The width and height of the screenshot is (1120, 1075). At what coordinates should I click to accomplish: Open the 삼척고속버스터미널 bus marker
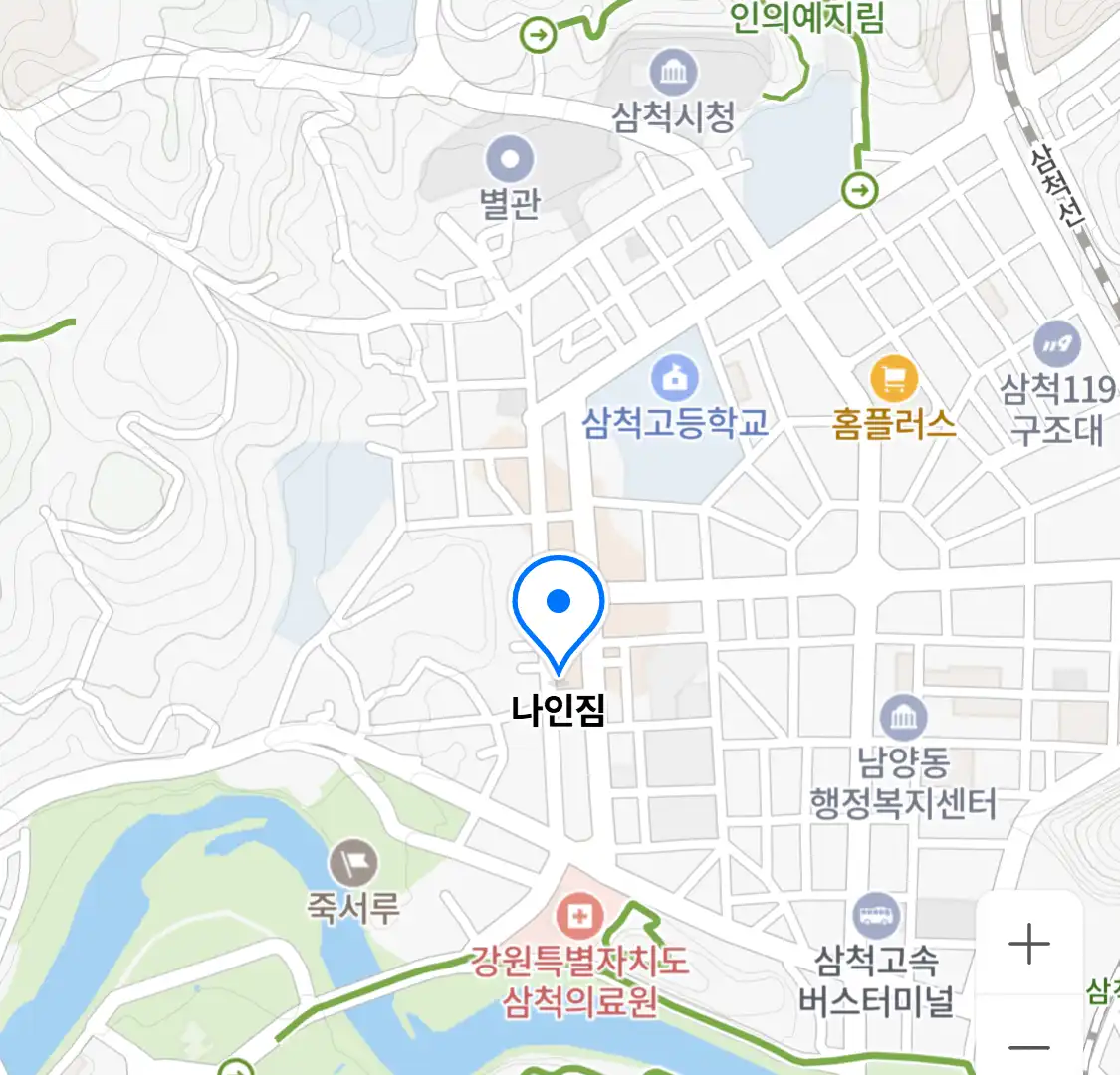coord(876,916)
